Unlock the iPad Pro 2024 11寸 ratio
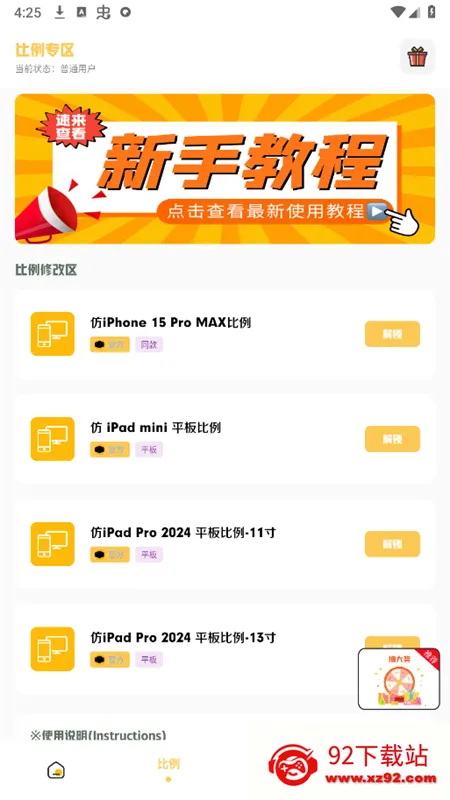 pyautogui.click(x=392, y=544)
